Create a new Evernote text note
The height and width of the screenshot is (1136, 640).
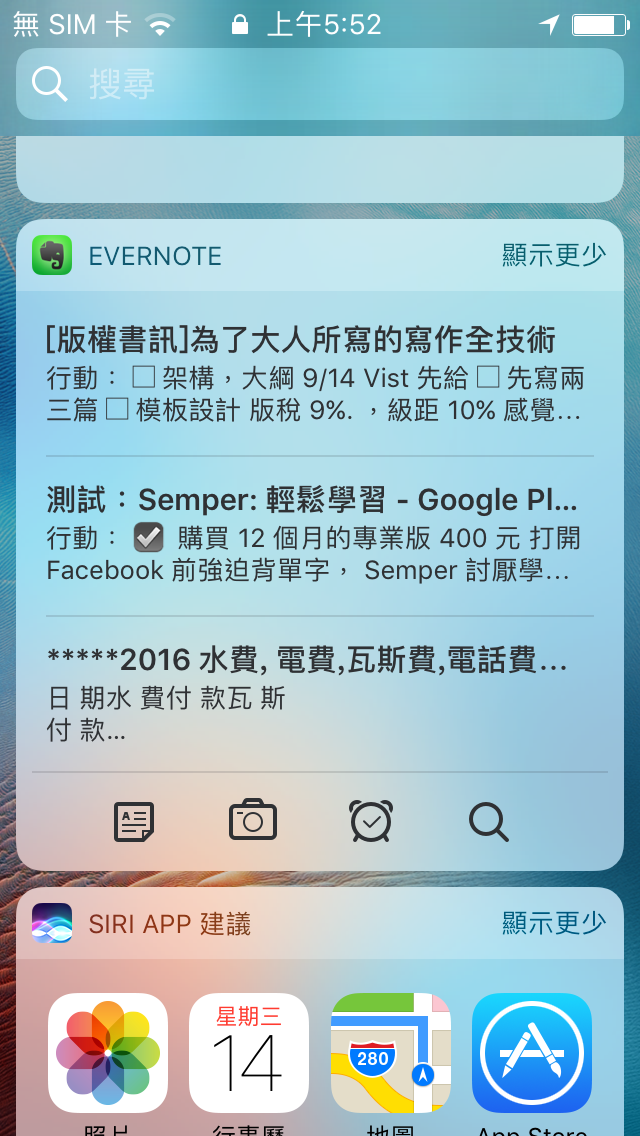click(133, 821)
